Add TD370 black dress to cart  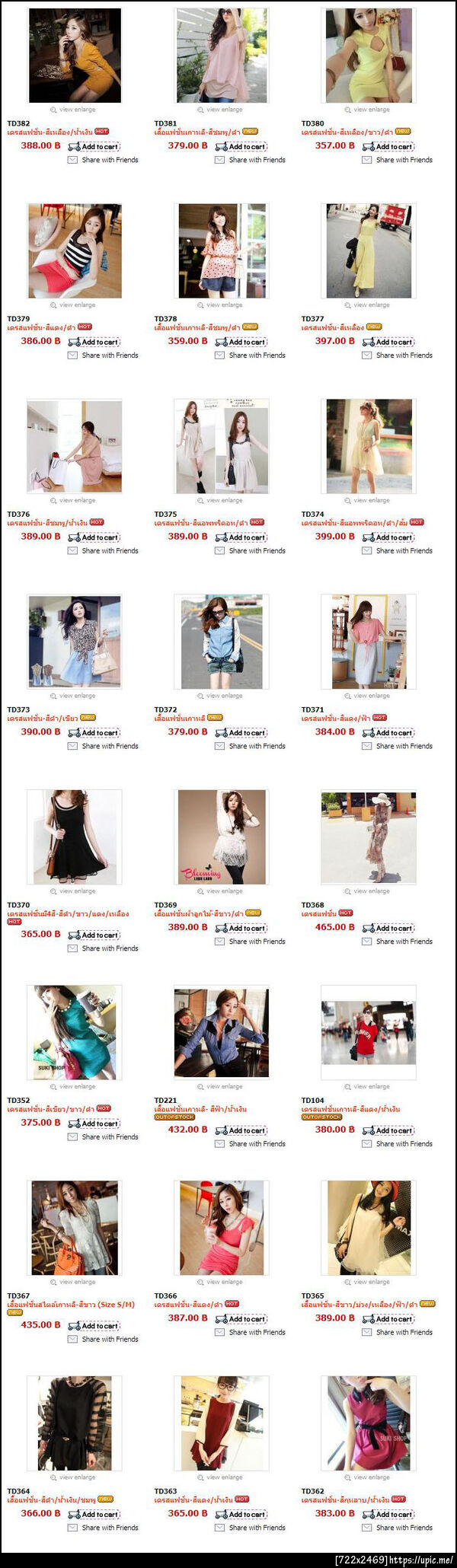(94, 935)
